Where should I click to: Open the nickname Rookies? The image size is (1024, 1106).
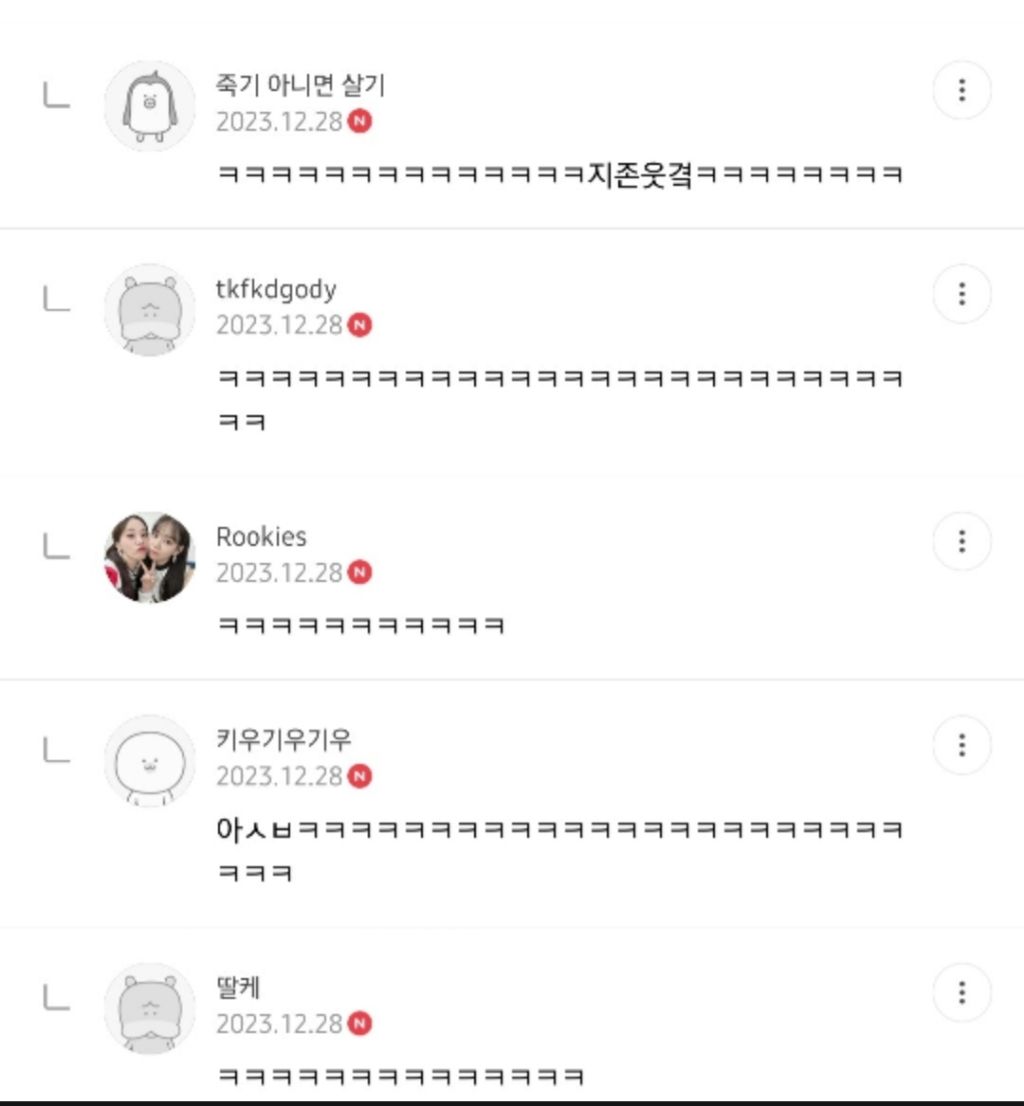(x=261, y=537)
